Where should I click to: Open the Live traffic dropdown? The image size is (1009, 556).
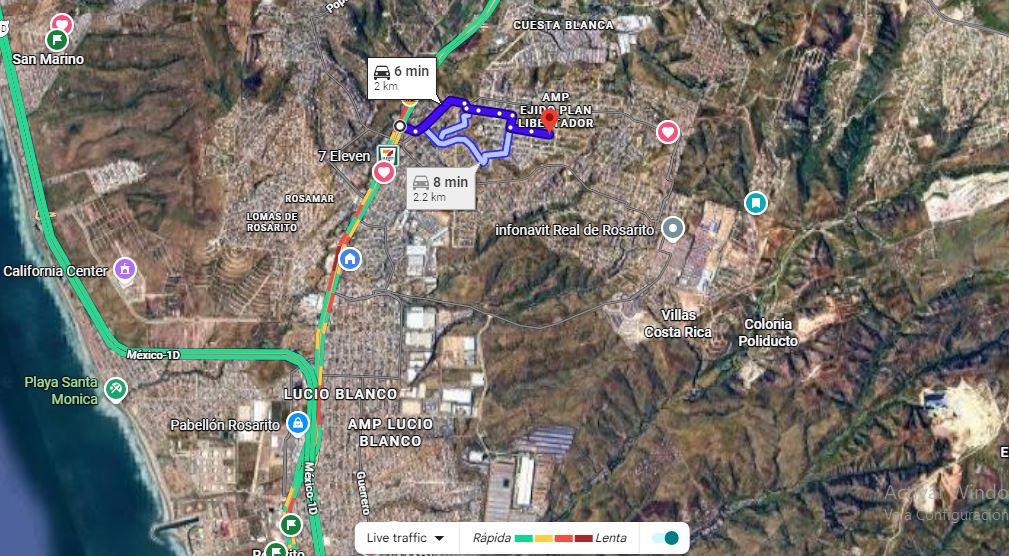coord(405,538)
